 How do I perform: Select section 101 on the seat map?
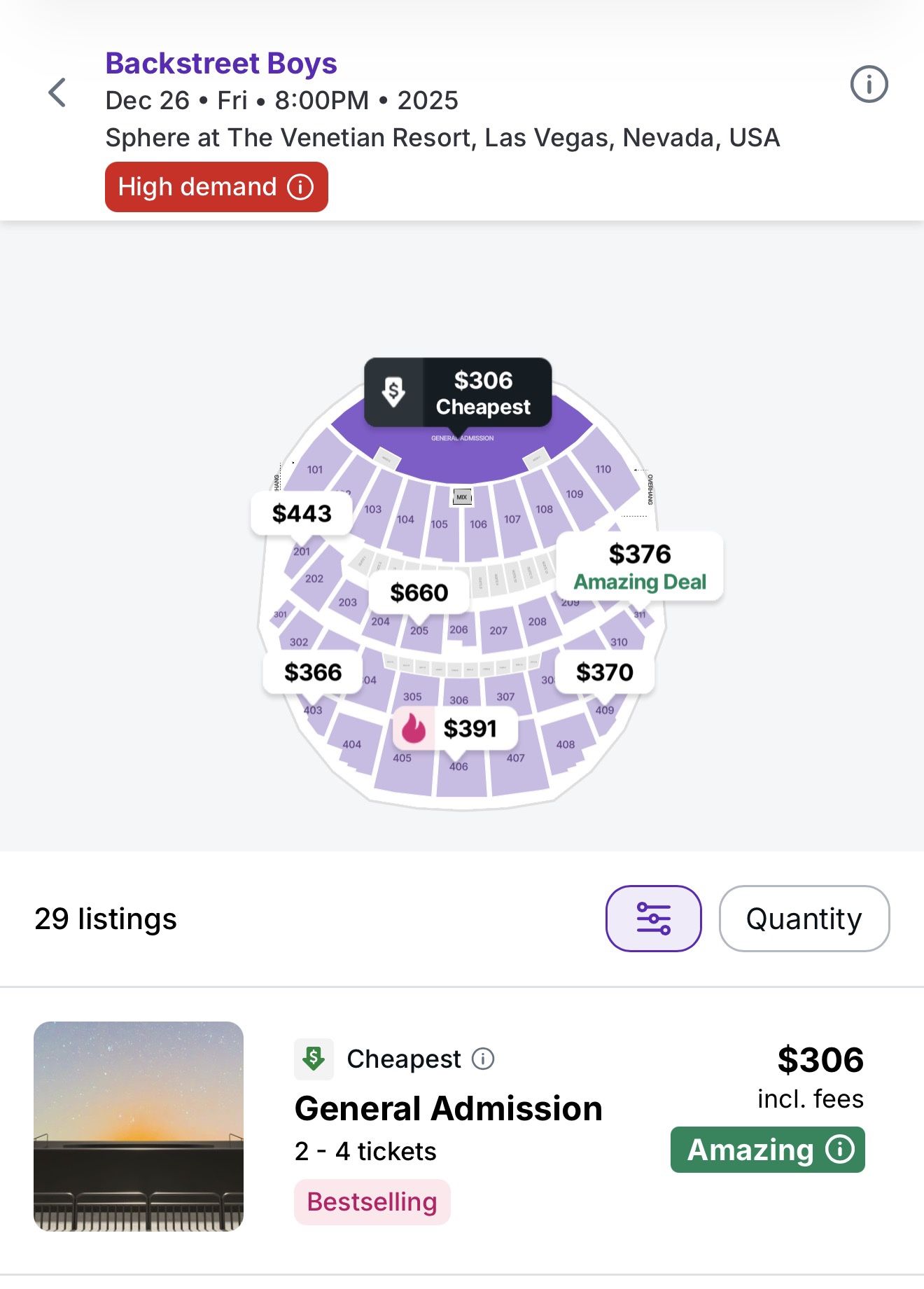tap(315, 469)
